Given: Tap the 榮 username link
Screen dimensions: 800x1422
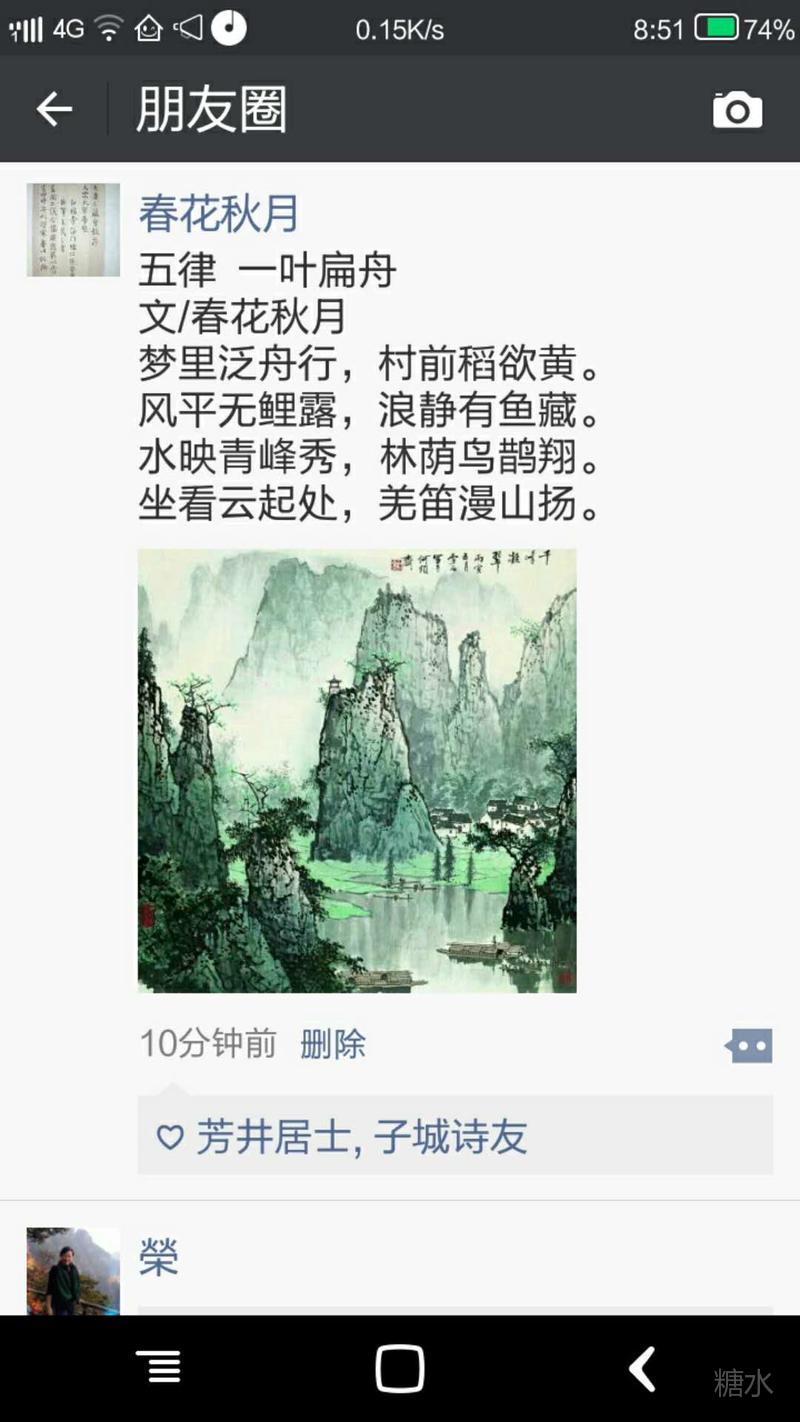Looking at the screenshot, I should (x=159, y=1256).
